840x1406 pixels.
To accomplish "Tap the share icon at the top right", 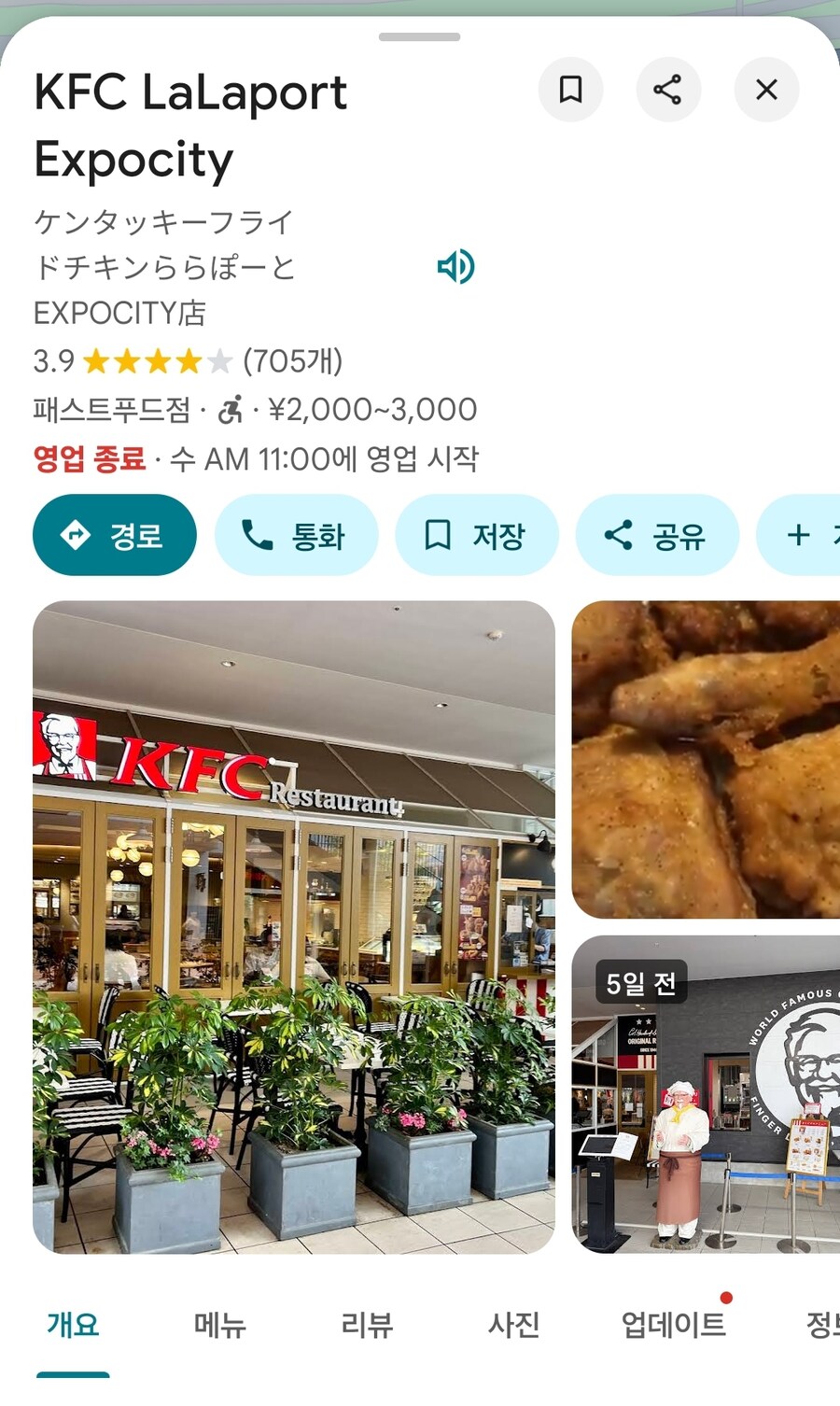I will coord(668,90).
